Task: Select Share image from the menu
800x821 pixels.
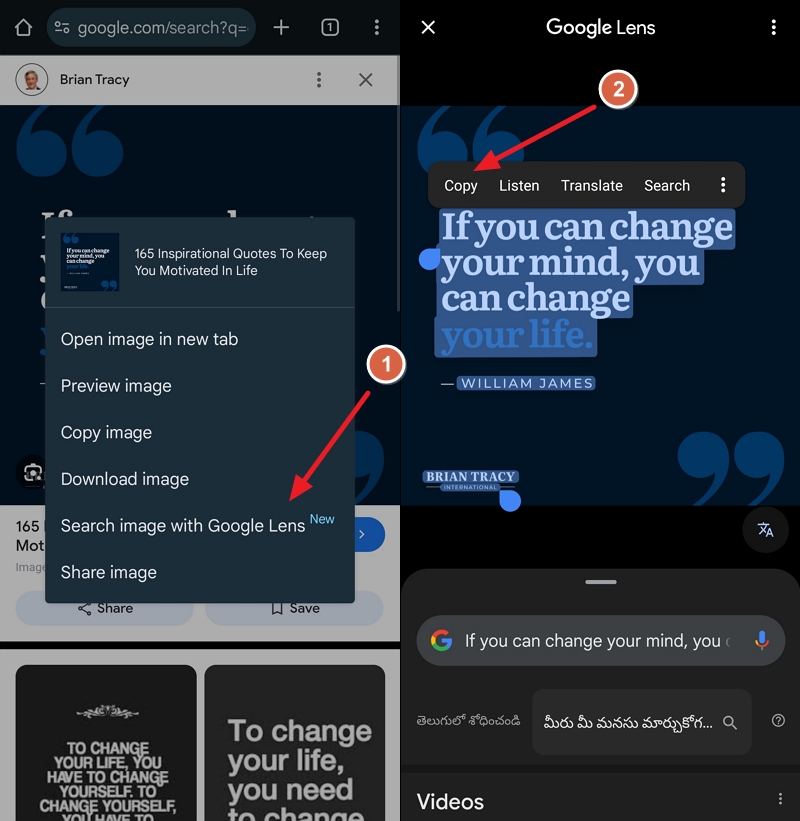Action: [x=109, y=572]
